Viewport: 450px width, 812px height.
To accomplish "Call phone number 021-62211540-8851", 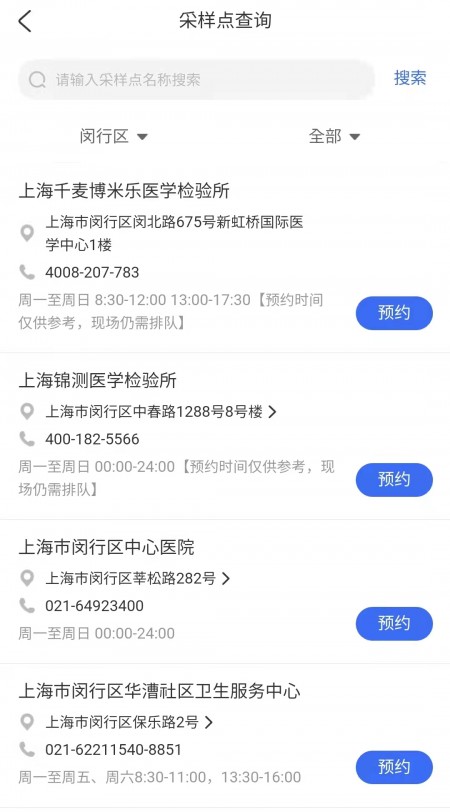I will (113, 750).
